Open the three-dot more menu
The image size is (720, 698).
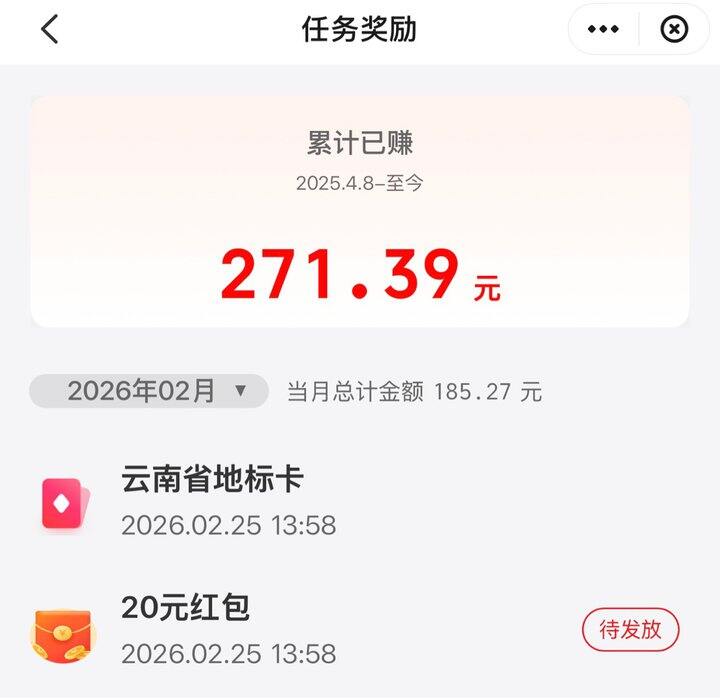pyautogui.click(x=603, y=30)
